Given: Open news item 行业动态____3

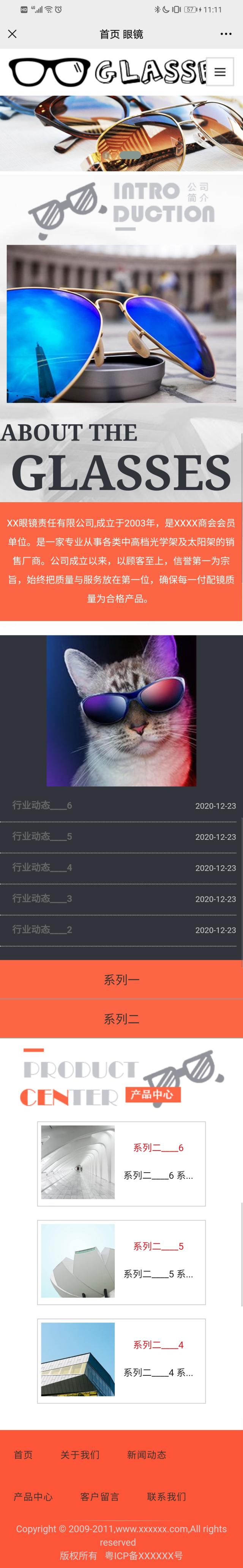Looking at the screenshot, I should [42, 898].
